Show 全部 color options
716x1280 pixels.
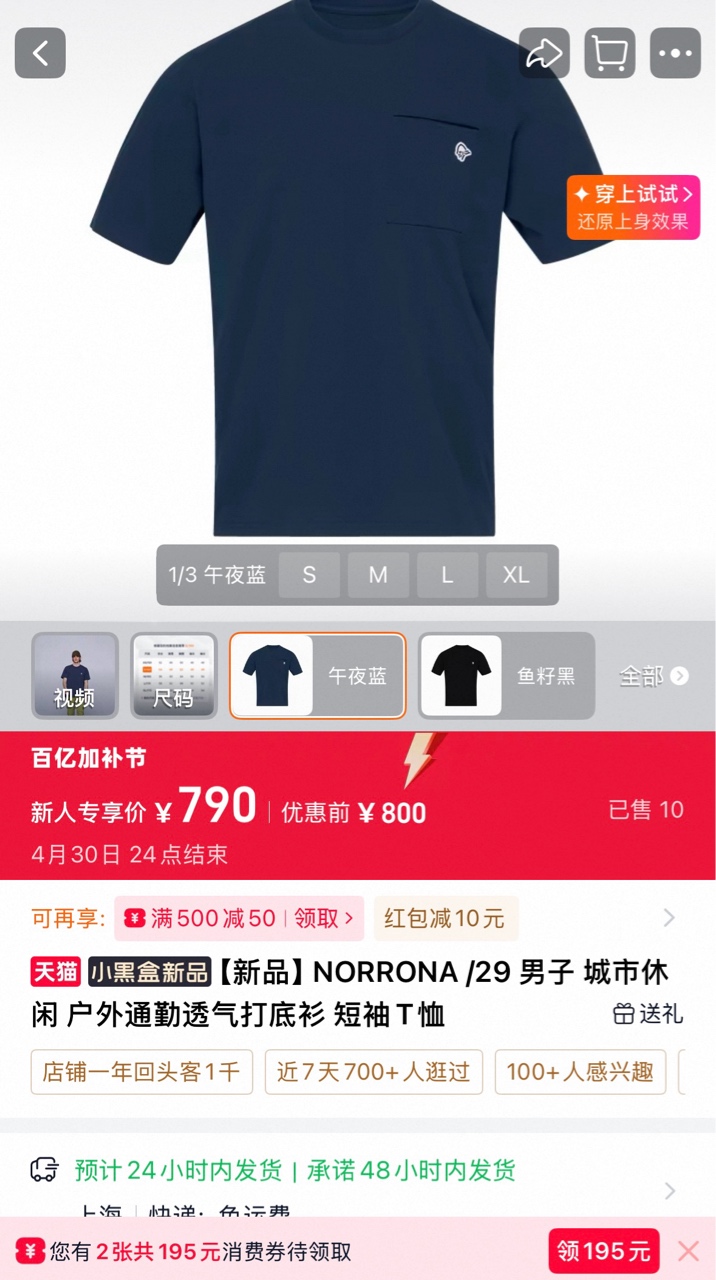pyautogui.click(x=653, y=676)
